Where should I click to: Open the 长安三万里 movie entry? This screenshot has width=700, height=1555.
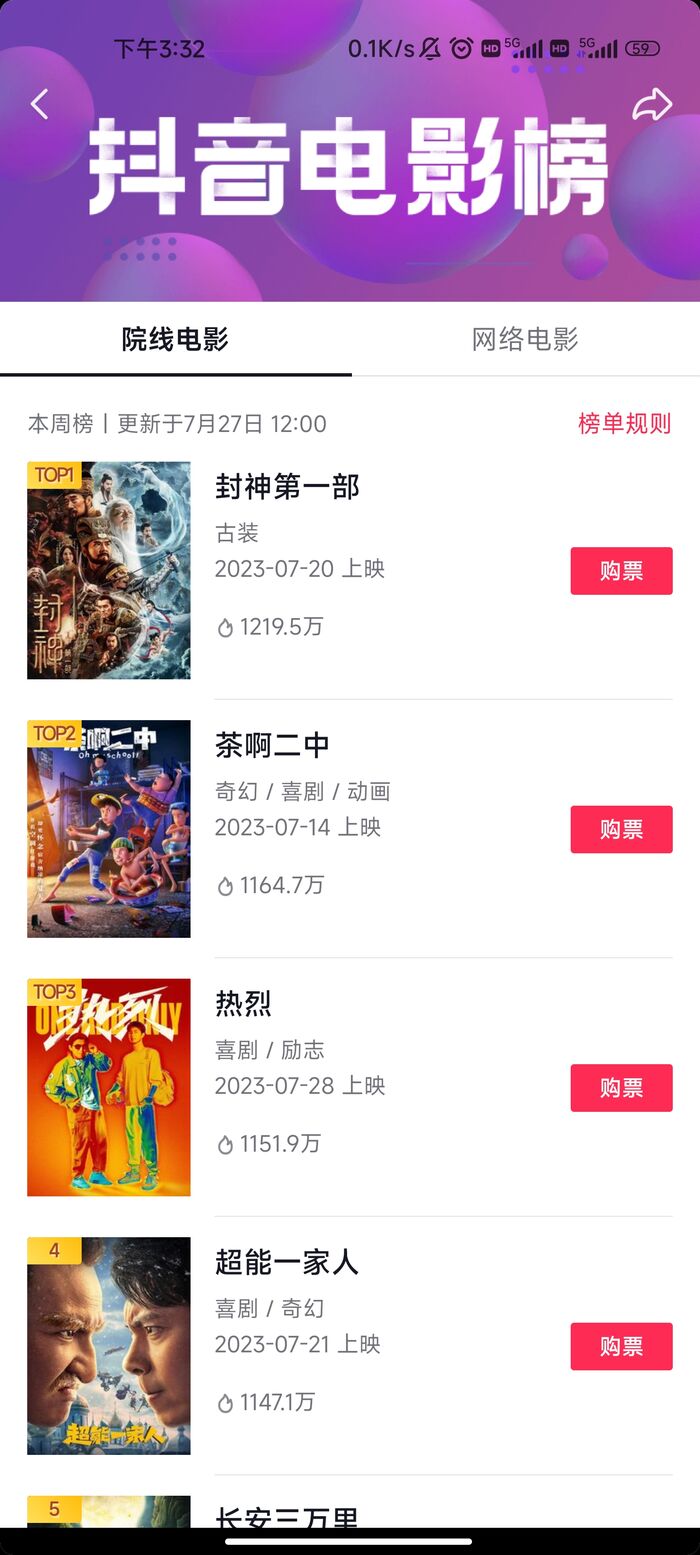coord(287,1515)
